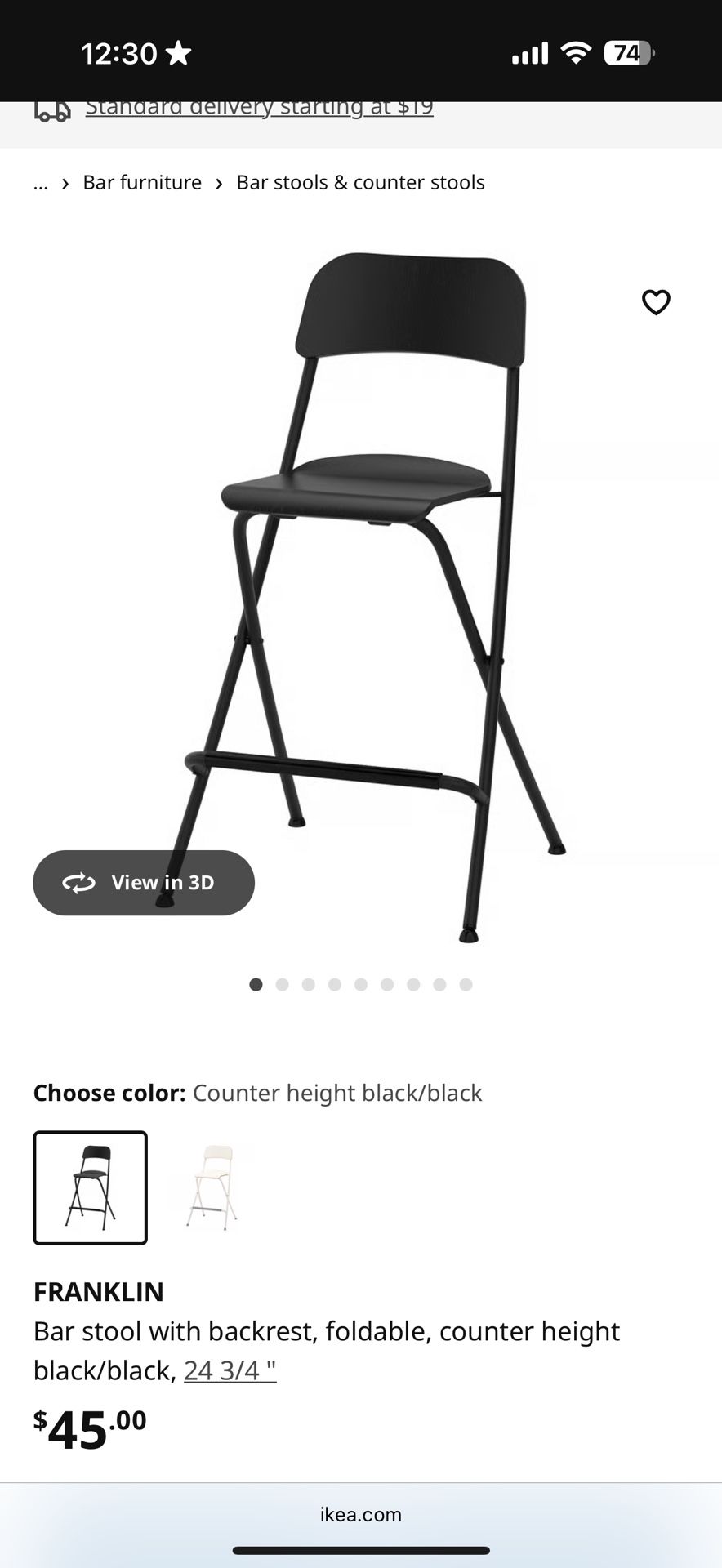Open the Bar furniture breadcrumb category
722x1568 pixels.
click(x=141, y=182)
